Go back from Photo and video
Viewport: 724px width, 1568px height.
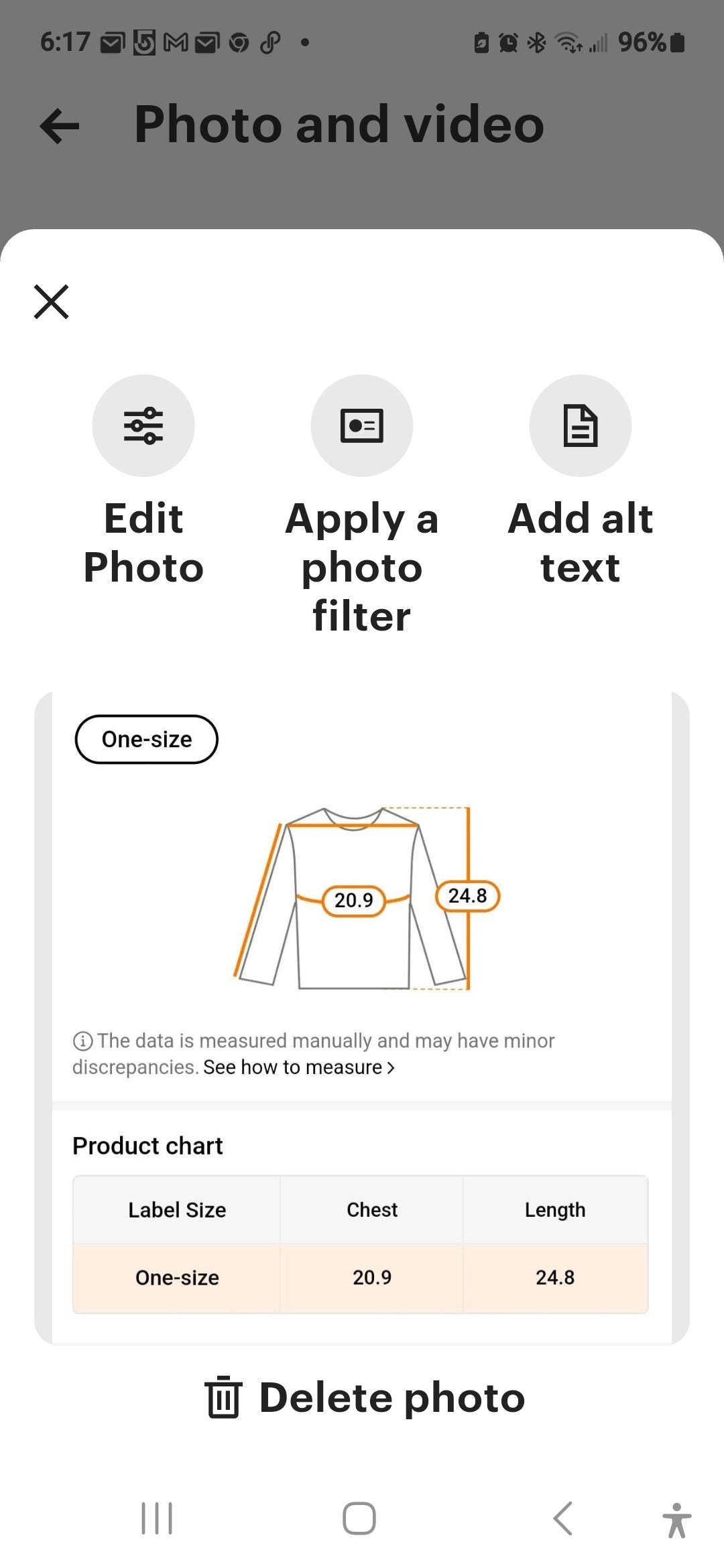(x=60, y=125)
